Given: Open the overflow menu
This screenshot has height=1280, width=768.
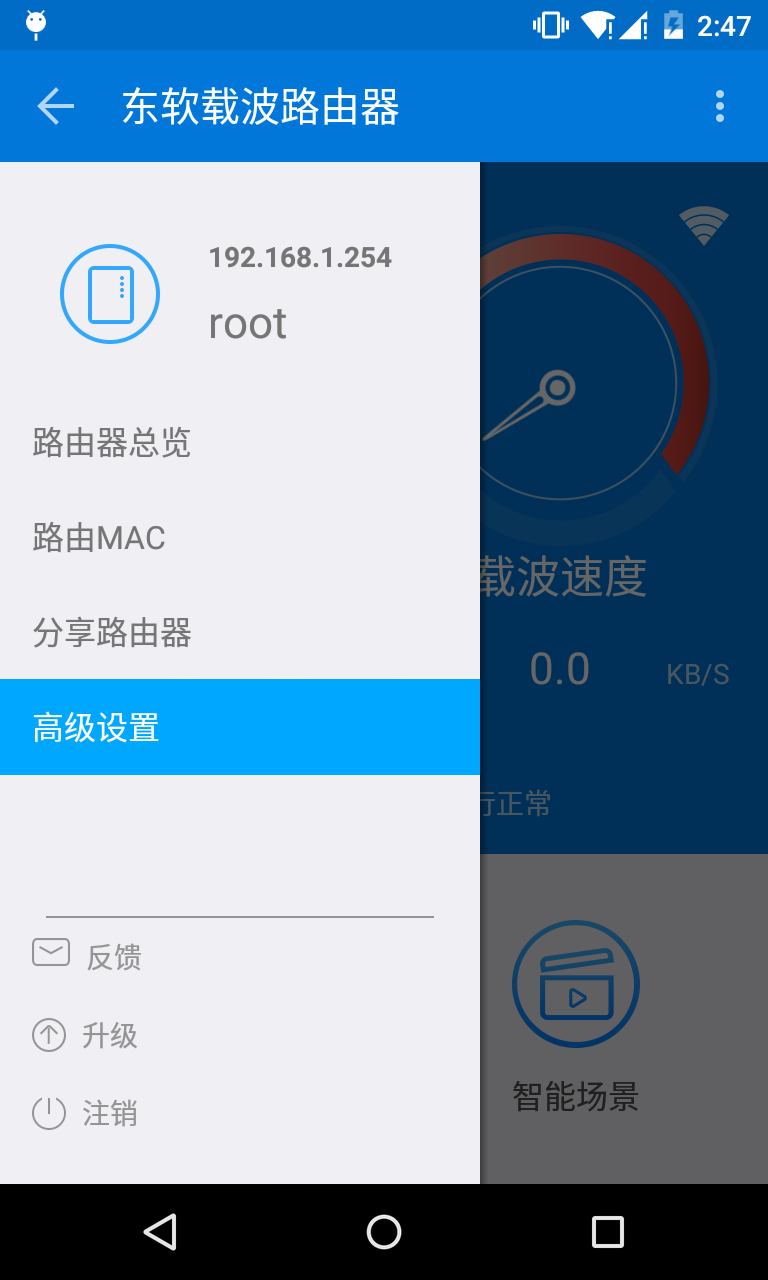Looking at the screenshot, I should [x=719, y=106].
